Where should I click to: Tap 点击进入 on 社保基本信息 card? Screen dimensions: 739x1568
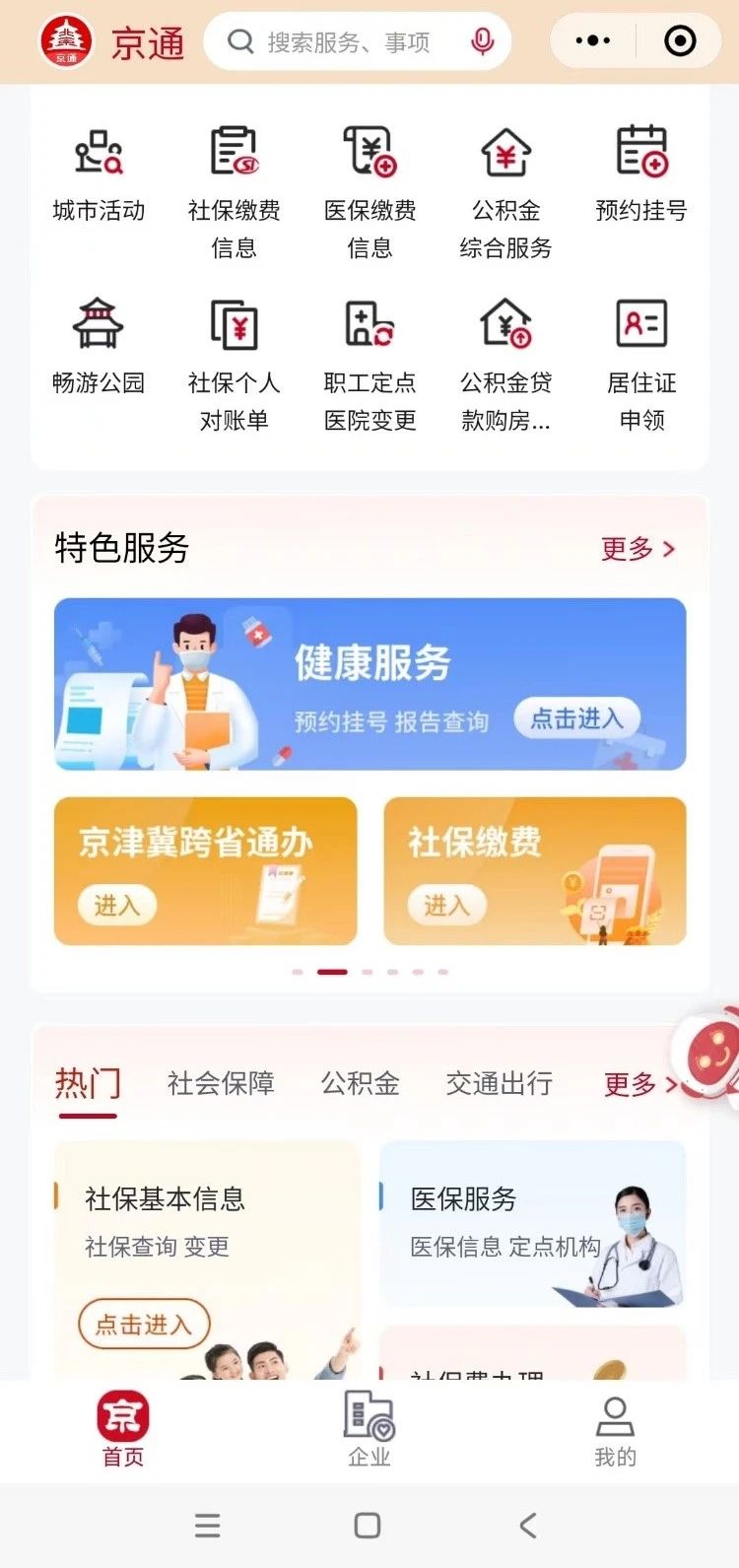144,1325
